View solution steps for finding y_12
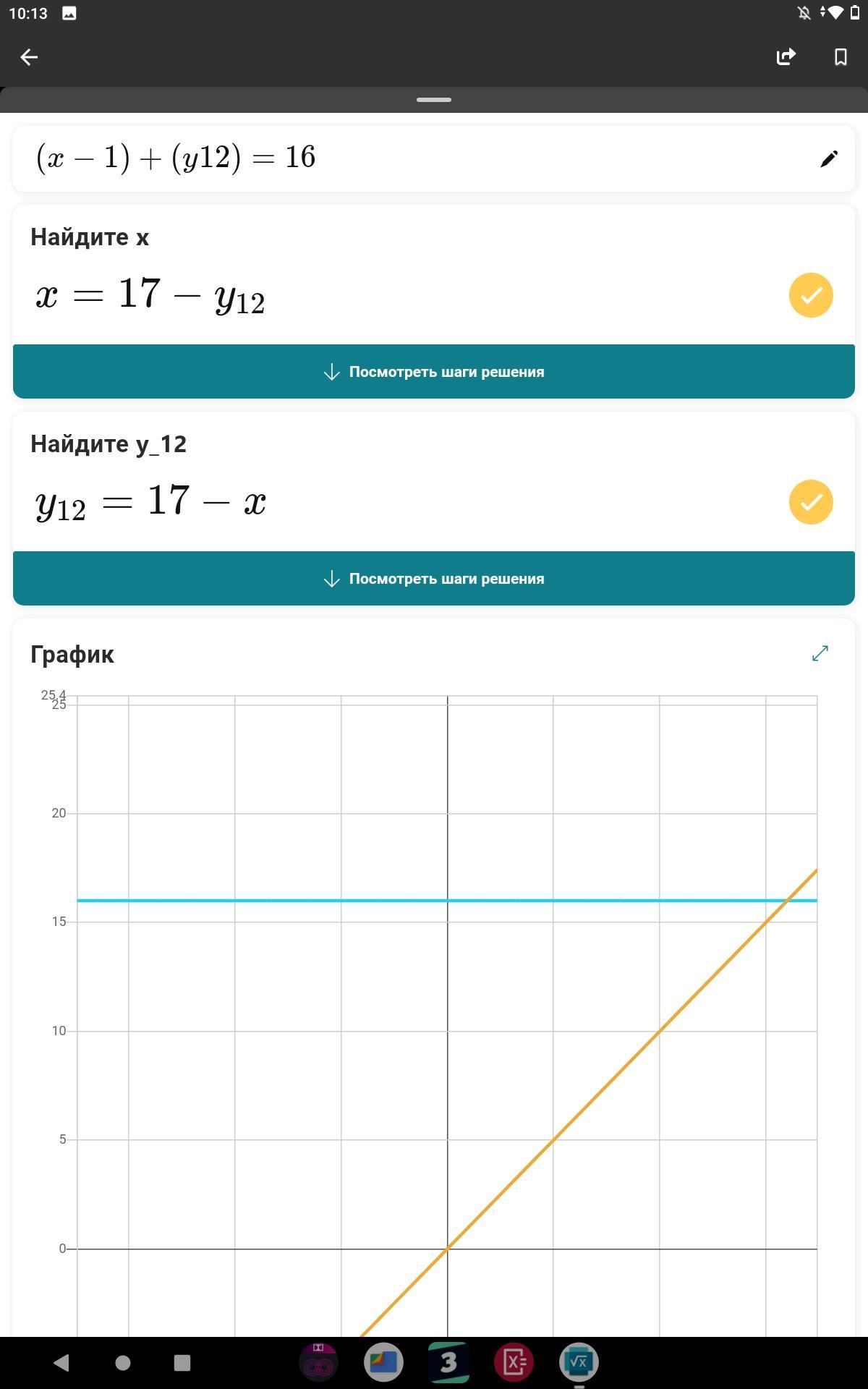 (x=434, y=579)
